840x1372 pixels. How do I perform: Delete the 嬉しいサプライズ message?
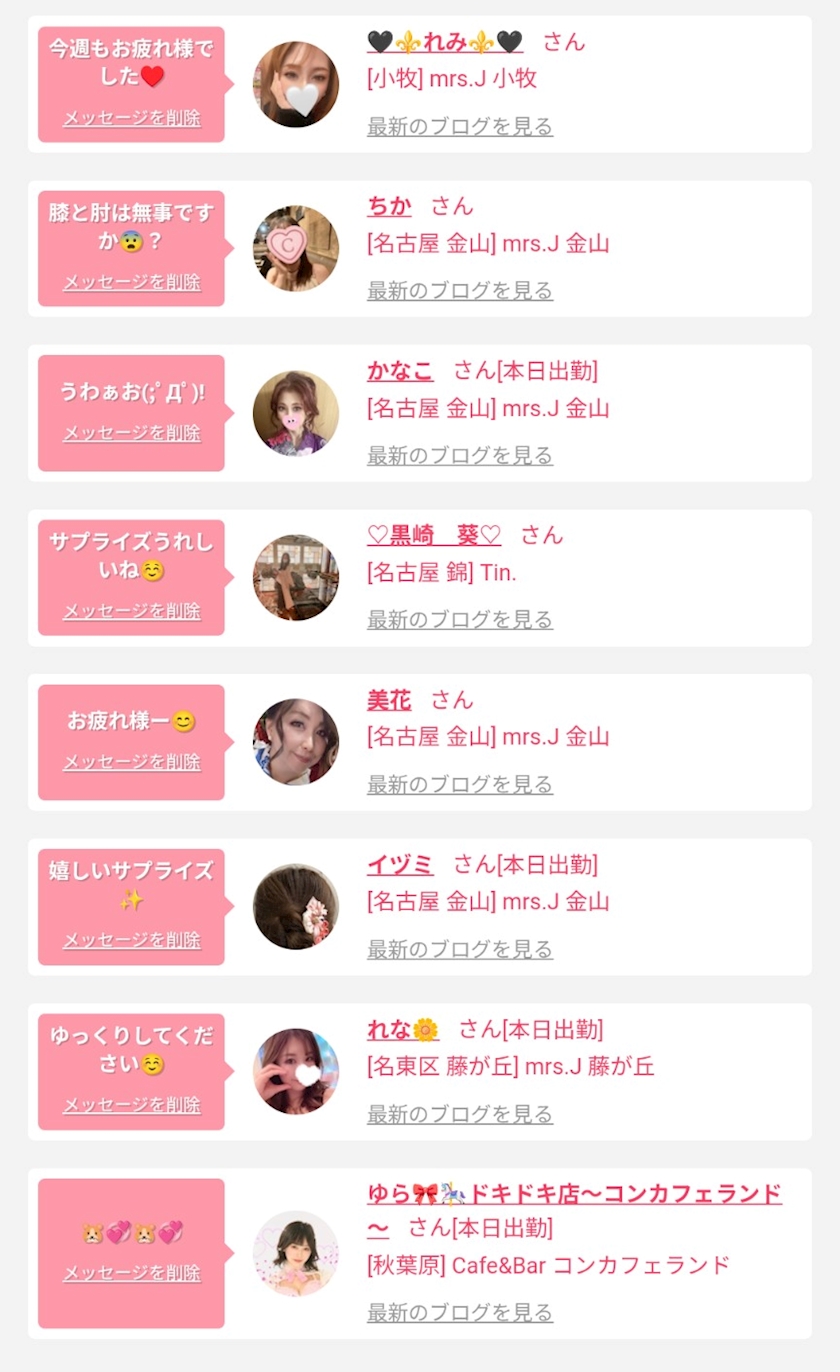coord(132,940)
